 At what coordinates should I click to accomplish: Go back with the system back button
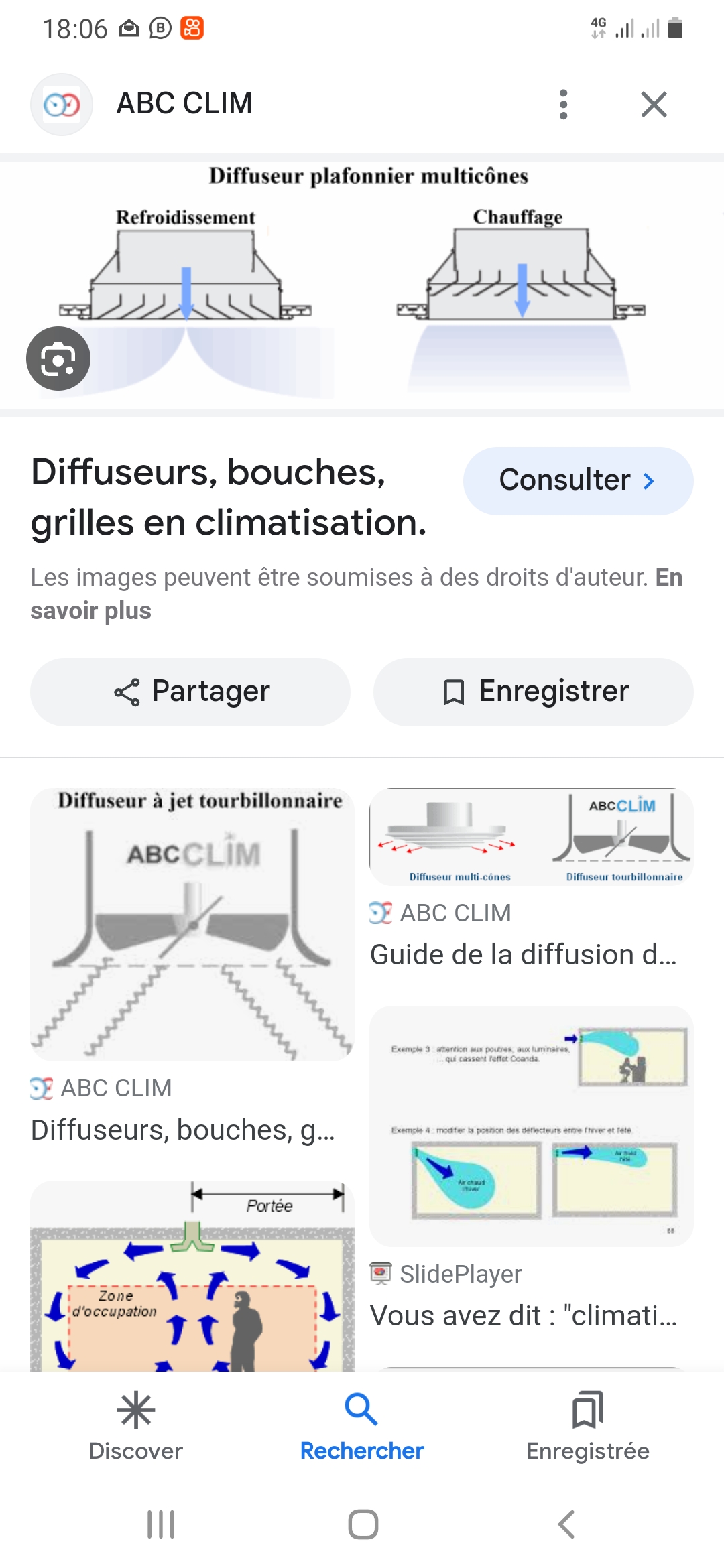point(567,1524)
